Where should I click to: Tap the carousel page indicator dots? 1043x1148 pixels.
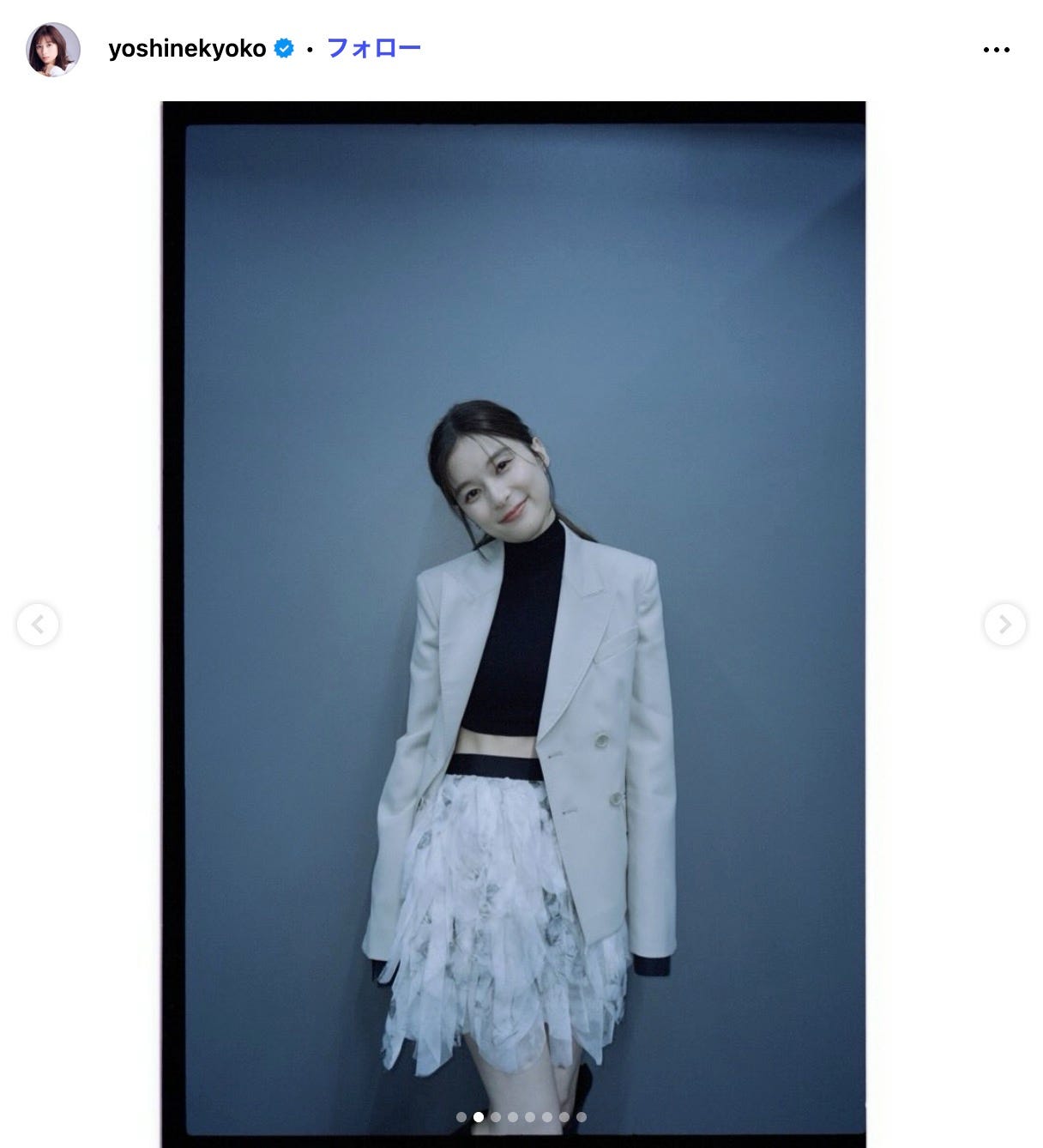[521, 1117]
